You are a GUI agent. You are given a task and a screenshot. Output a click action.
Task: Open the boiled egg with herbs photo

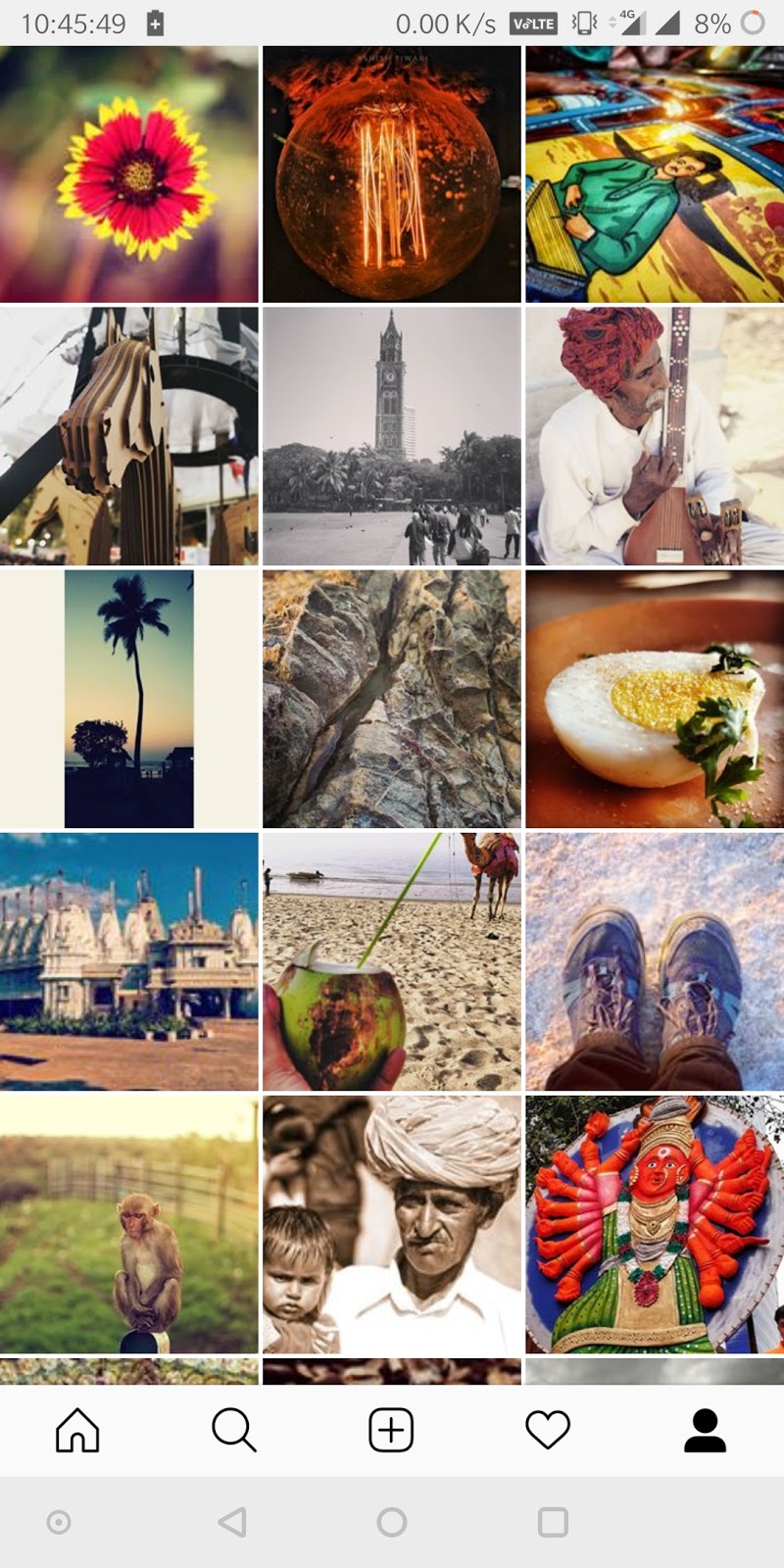[x=655, y=699]
